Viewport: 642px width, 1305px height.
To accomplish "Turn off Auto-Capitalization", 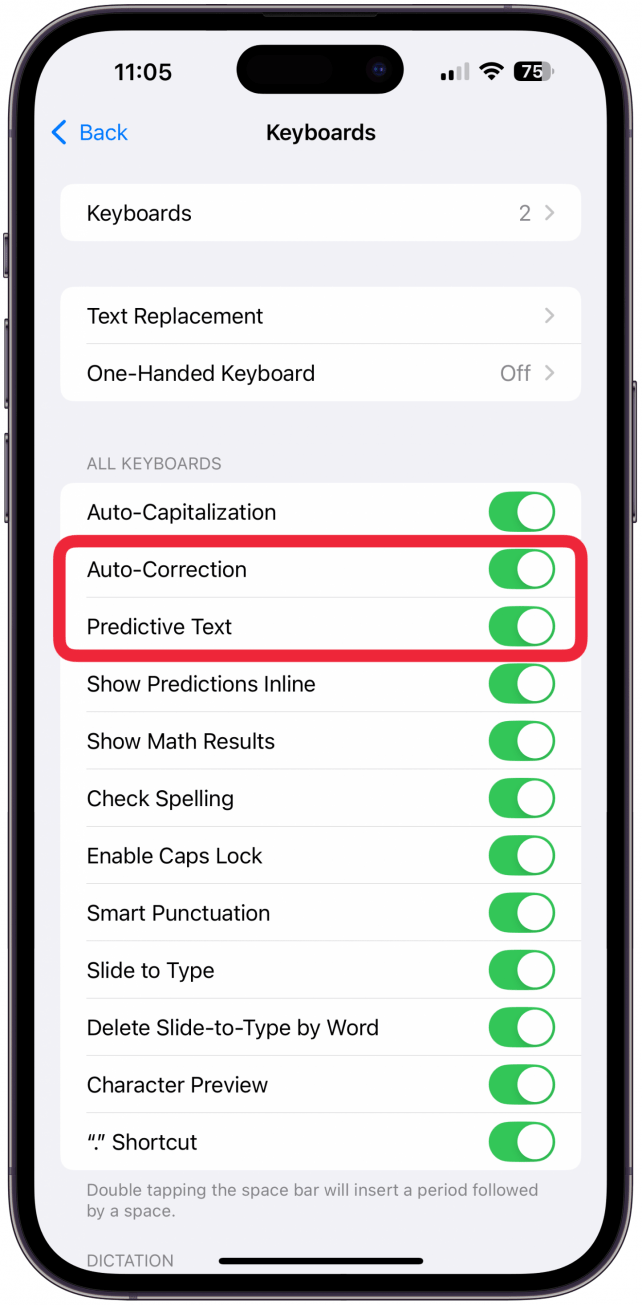I will pyautogui.click(x=521, y=512).
